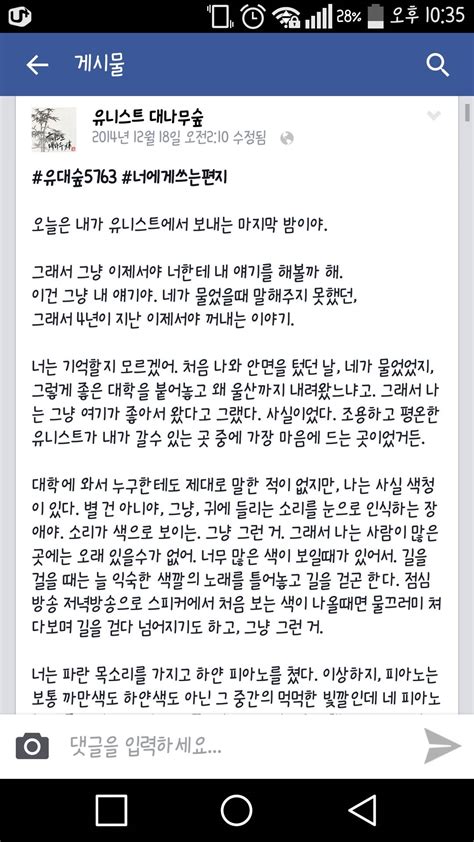Go back from the 게시물 screen
This screenshot has width=474, height=842.
[x=37, y=65]
